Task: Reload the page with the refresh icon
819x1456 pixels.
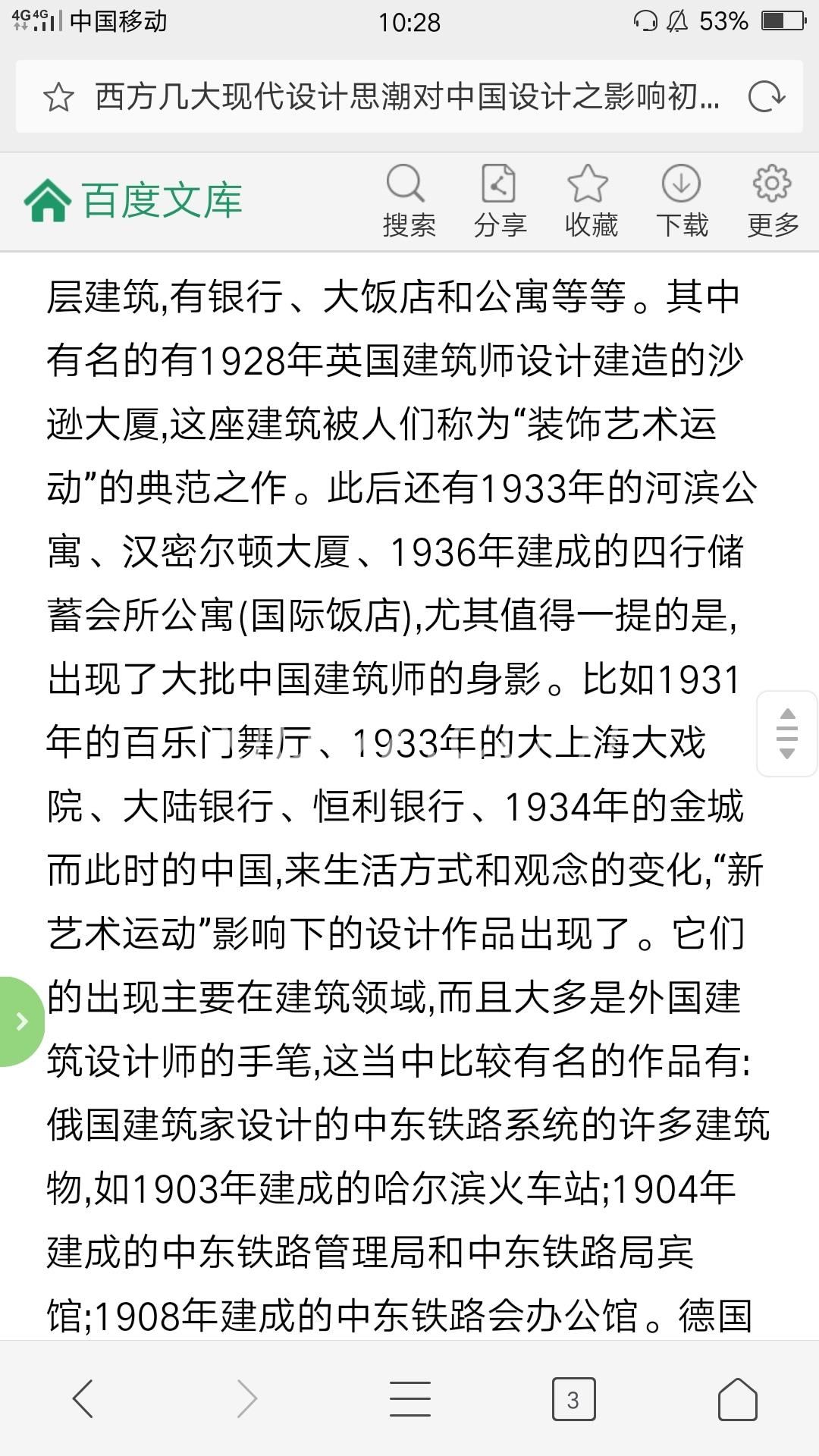Action: coord(766,97)
